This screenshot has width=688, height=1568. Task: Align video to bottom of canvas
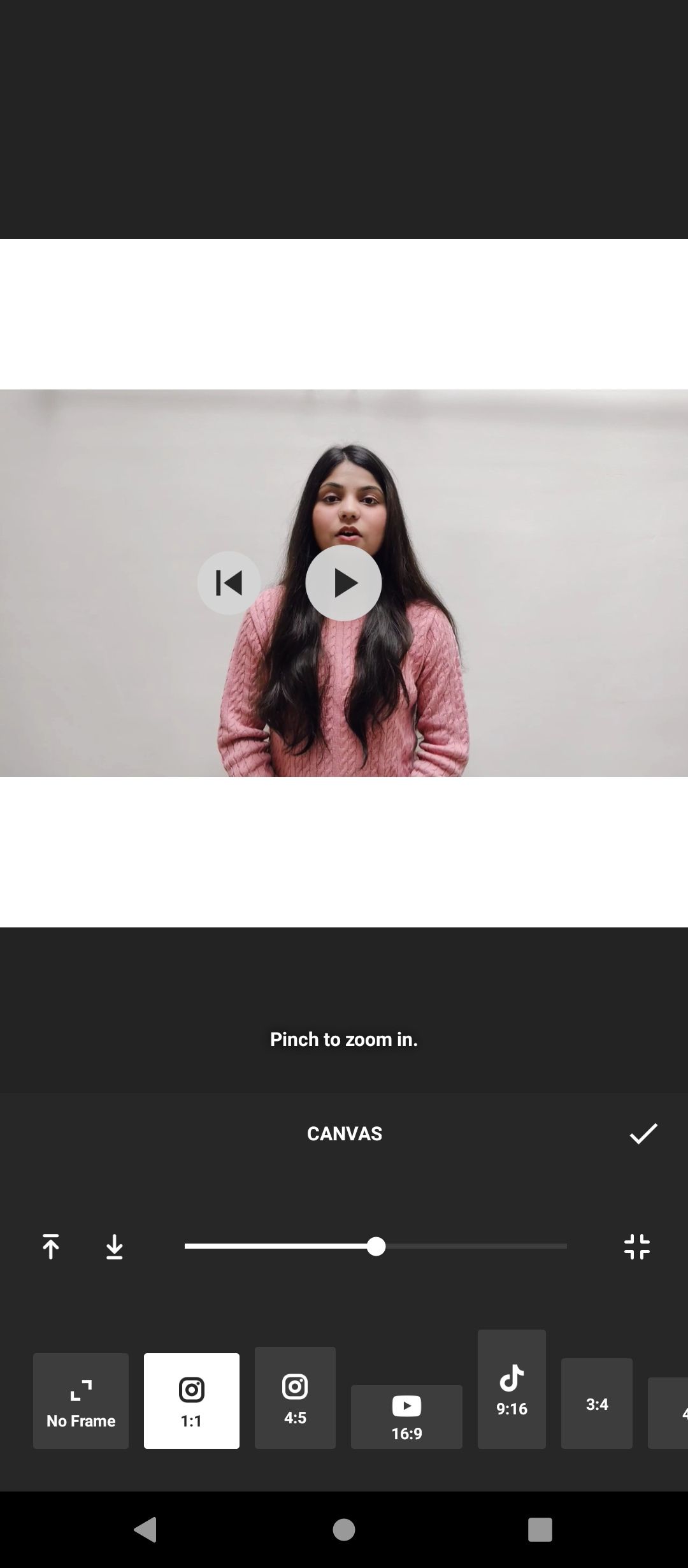(x=115, y=1246)
